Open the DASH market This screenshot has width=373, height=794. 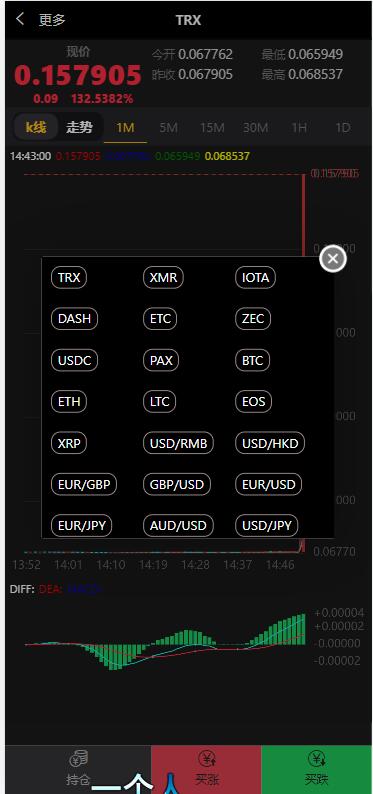click(74, 319)
